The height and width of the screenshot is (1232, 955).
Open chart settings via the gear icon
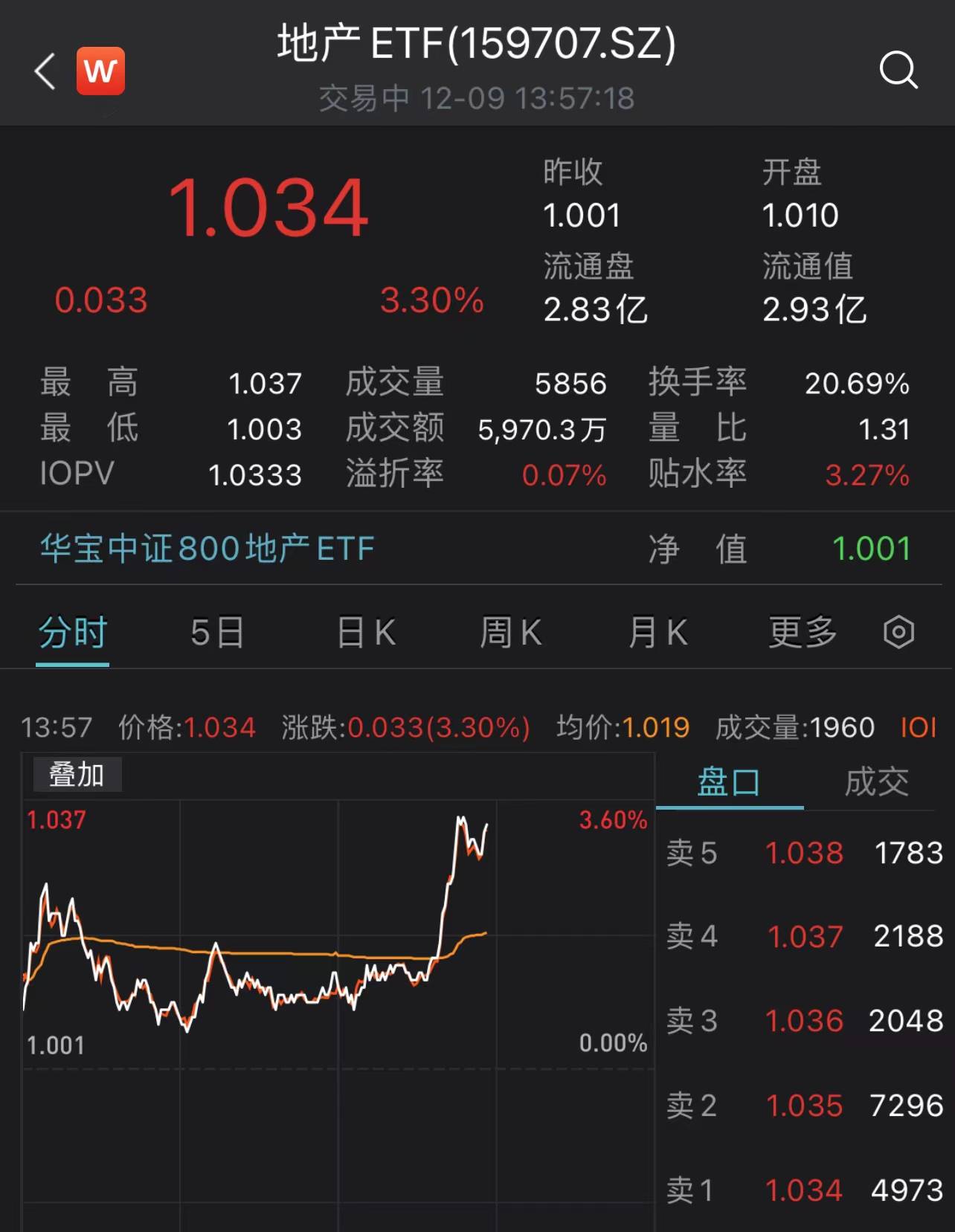(900, 633)
